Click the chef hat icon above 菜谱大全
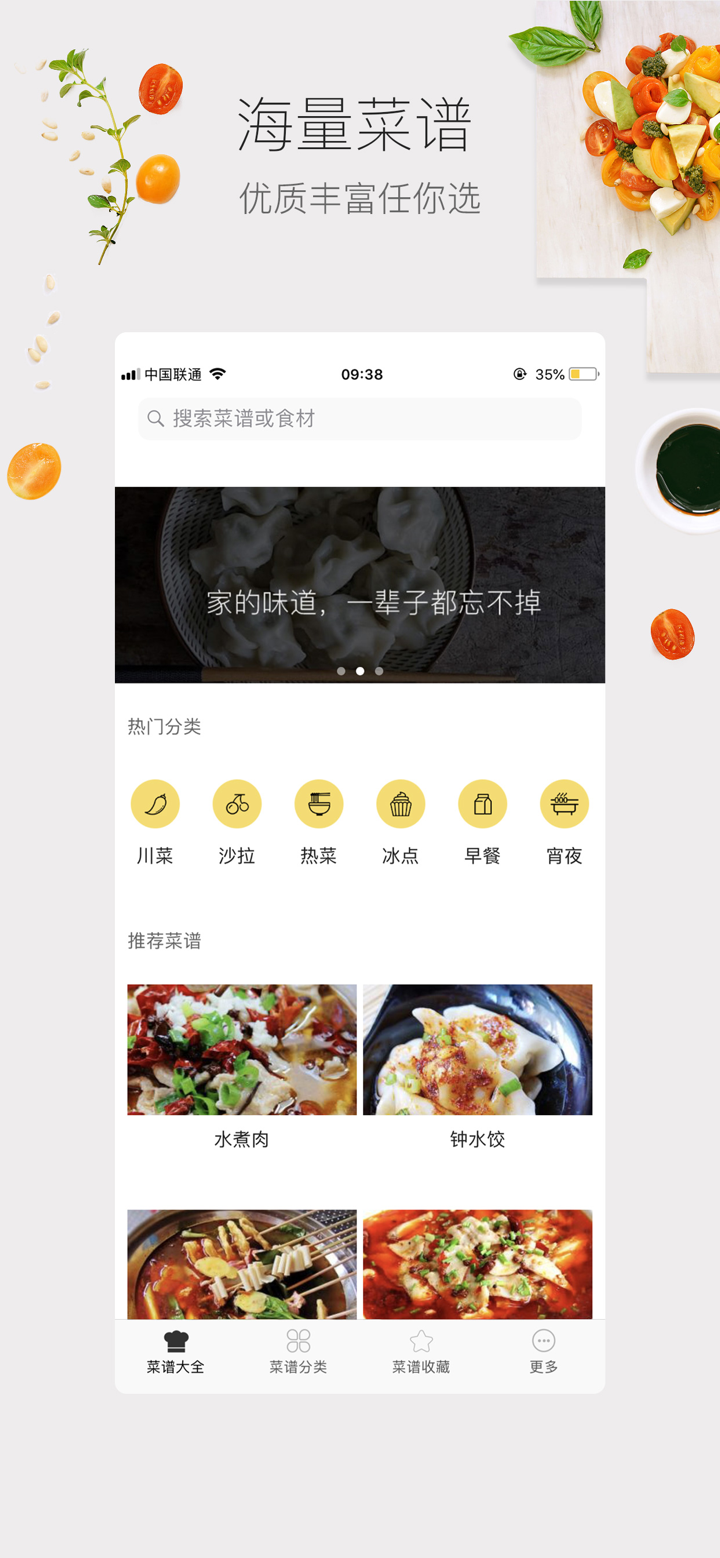The image size is (720, 1558). [176, 1338]
